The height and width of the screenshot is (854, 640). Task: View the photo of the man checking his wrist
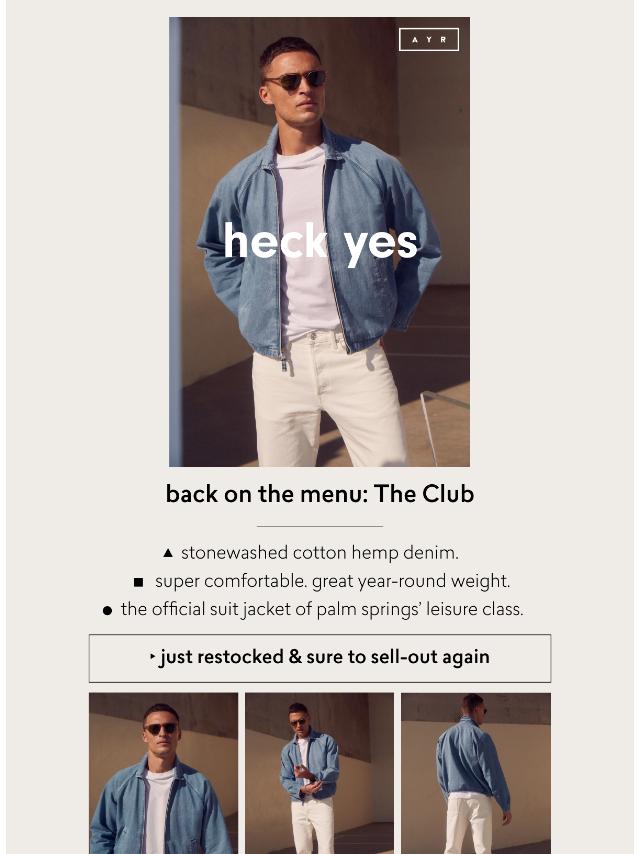[319, 772]
